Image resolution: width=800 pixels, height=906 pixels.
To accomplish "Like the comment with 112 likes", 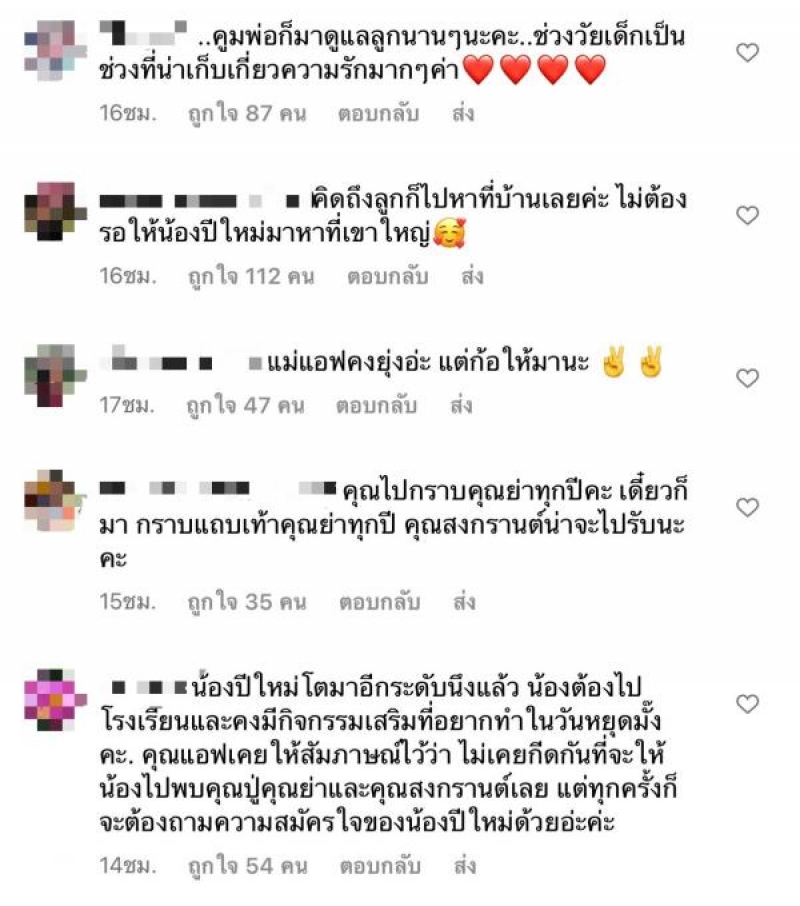I will 748,215.
